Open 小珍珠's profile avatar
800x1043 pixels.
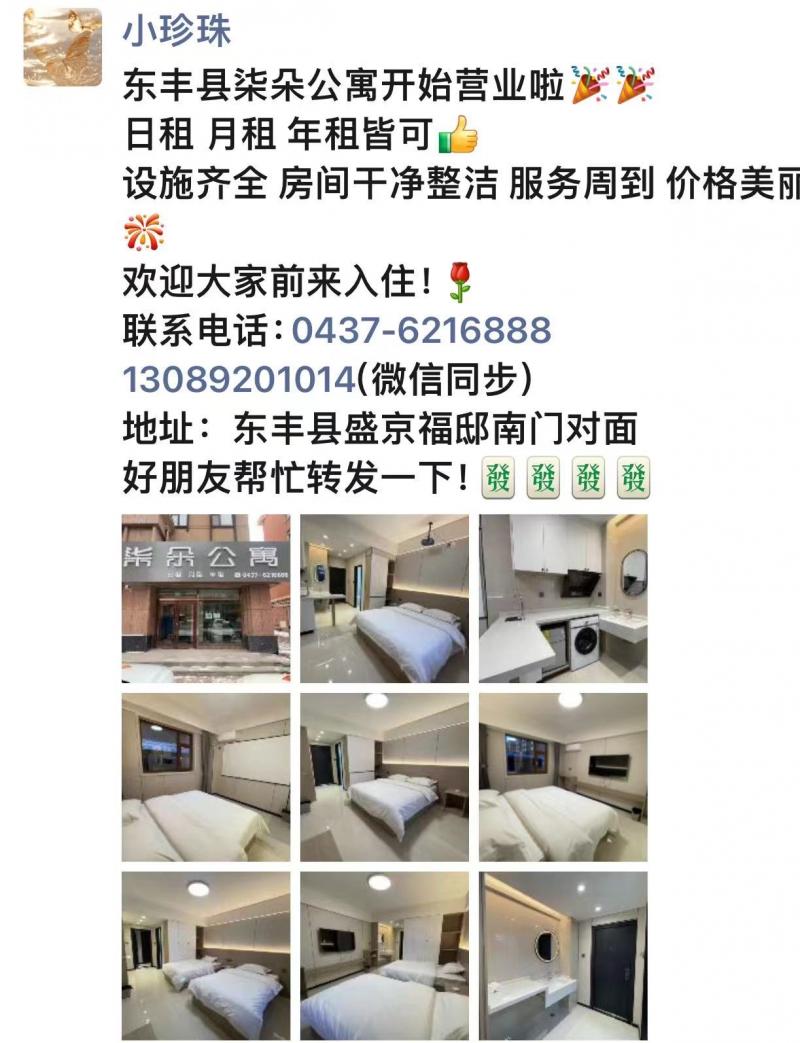63,47
